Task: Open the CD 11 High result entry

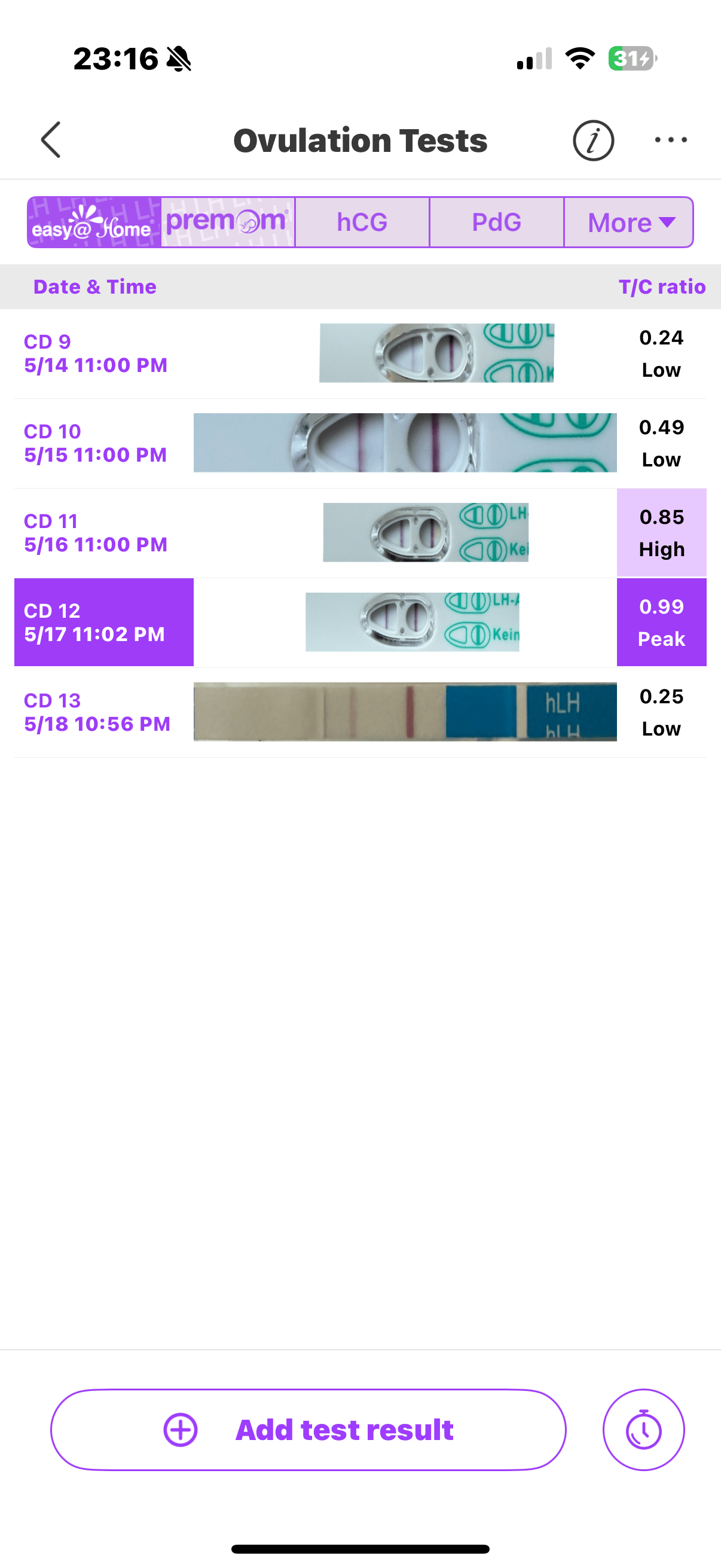Action: [360, 533]
